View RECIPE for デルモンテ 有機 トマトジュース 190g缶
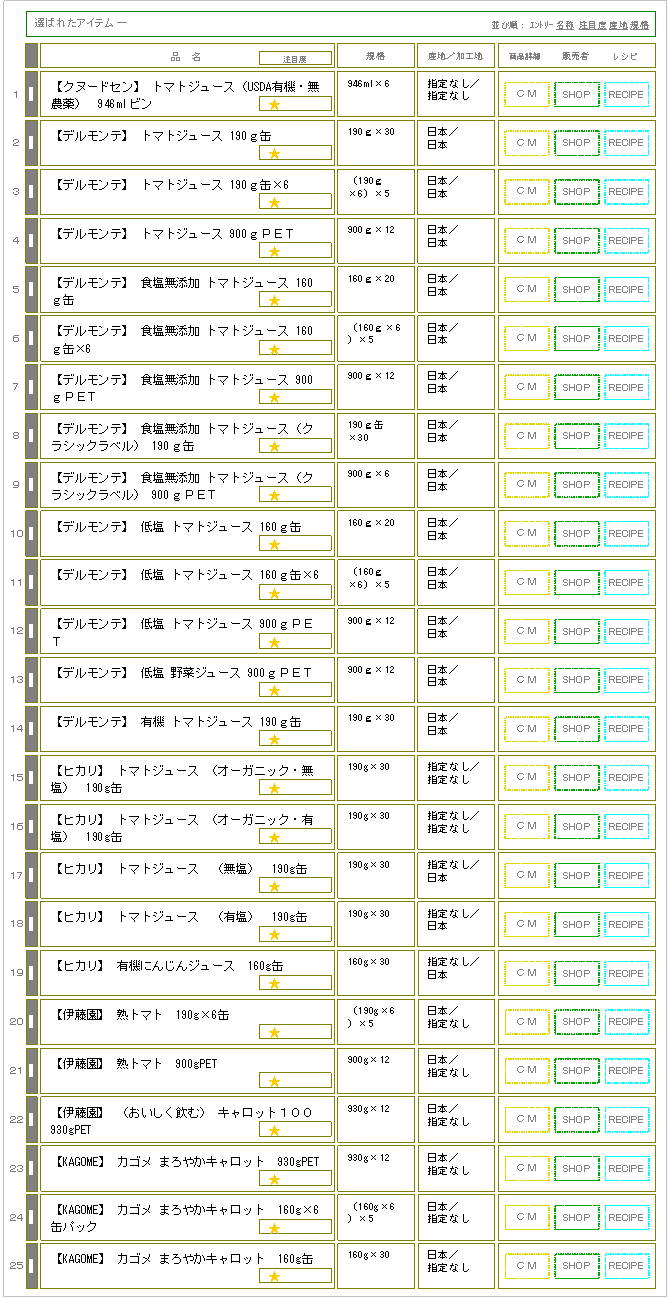668x1298 pixels. (627, 729)
